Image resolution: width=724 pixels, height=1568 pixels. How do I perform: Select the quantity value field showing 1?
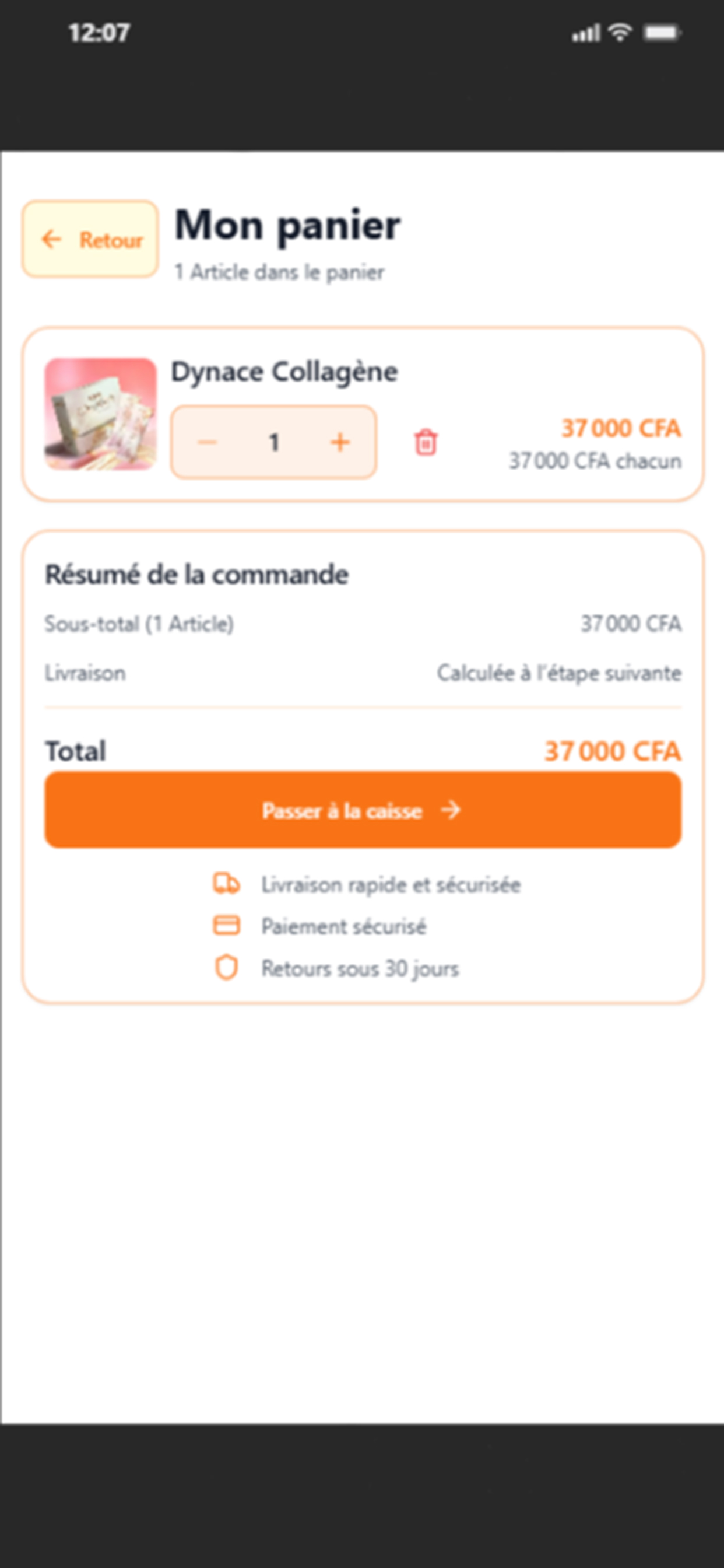click(x=274, y=443)
